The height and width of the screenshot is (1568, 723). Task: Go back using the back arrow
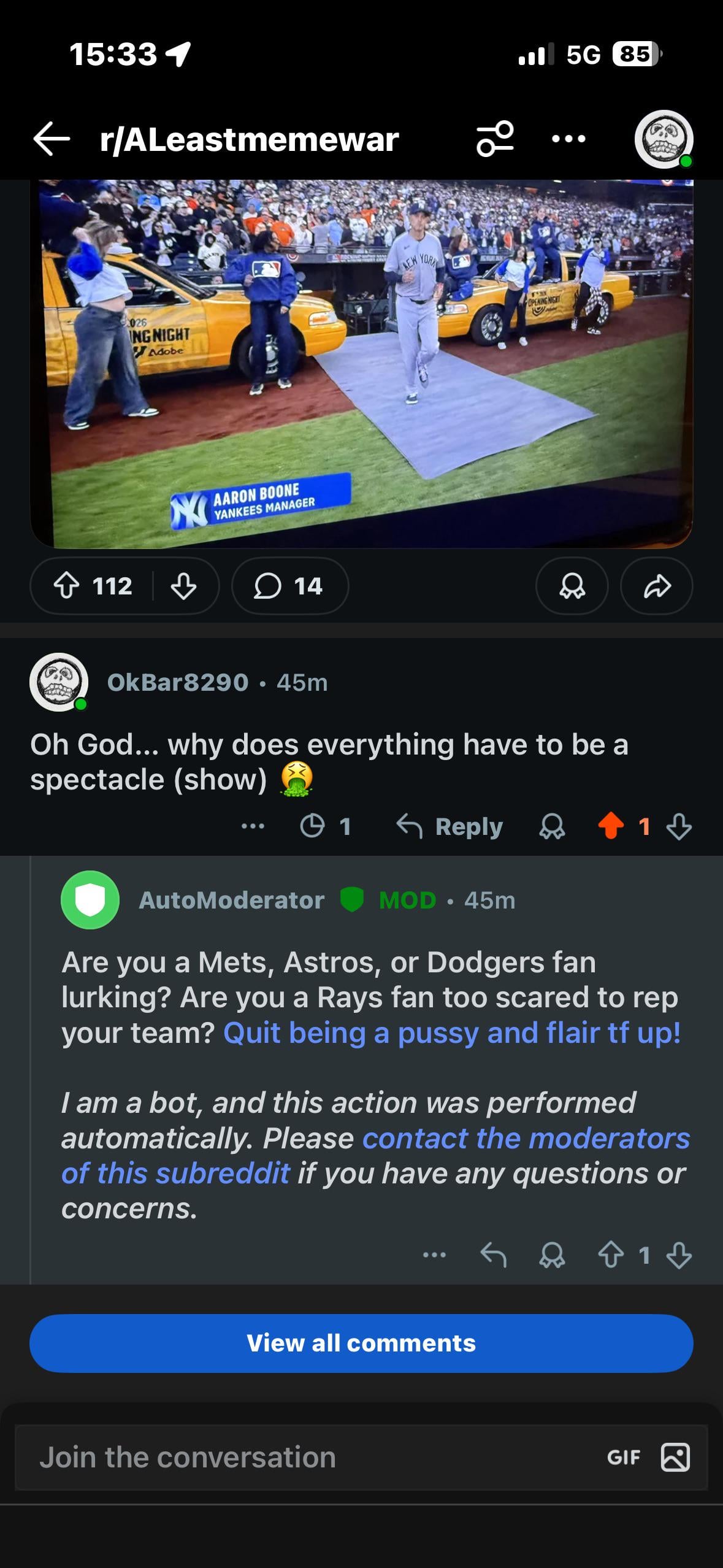tap(52, 139)
